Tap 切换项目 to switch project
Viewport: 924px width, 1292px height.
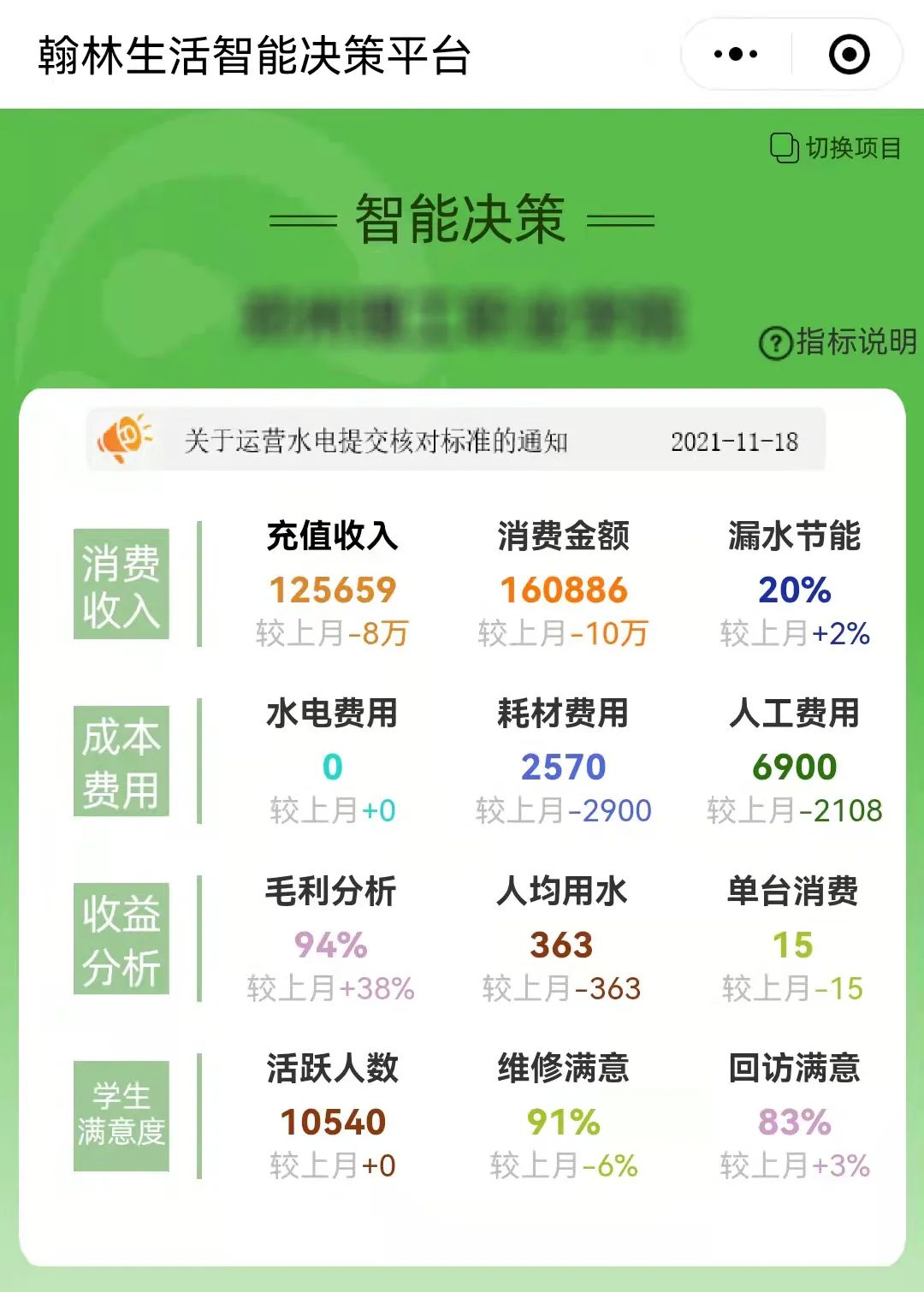pos(835,148)
